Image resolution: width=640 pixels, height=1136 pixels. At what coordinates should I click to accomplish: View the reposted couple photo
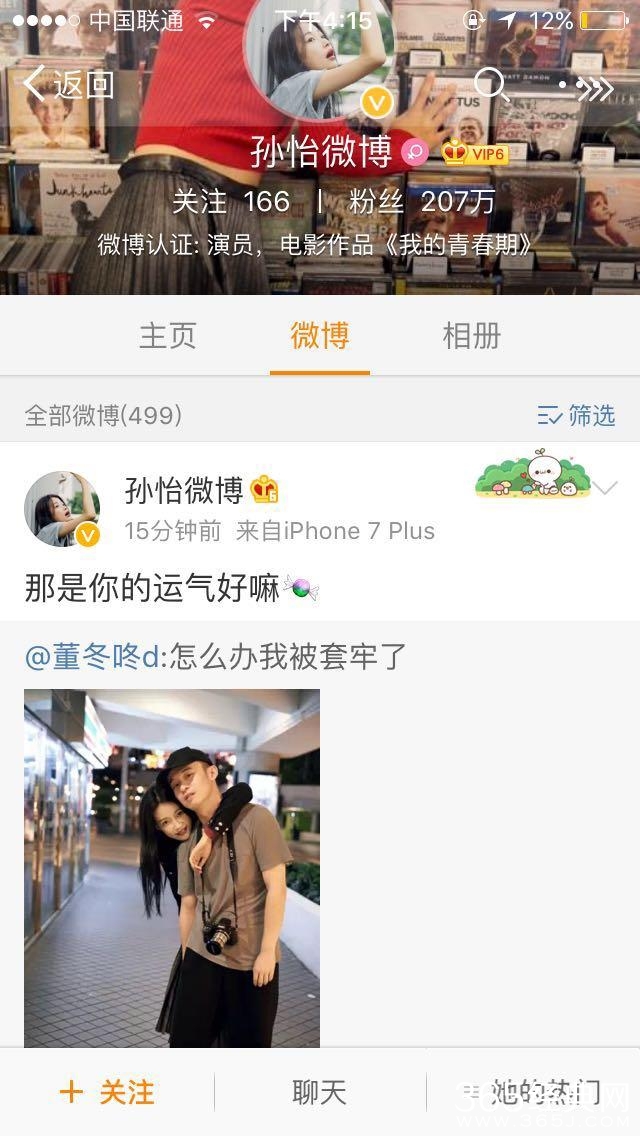pyautogui.click(x=172, y=867)
